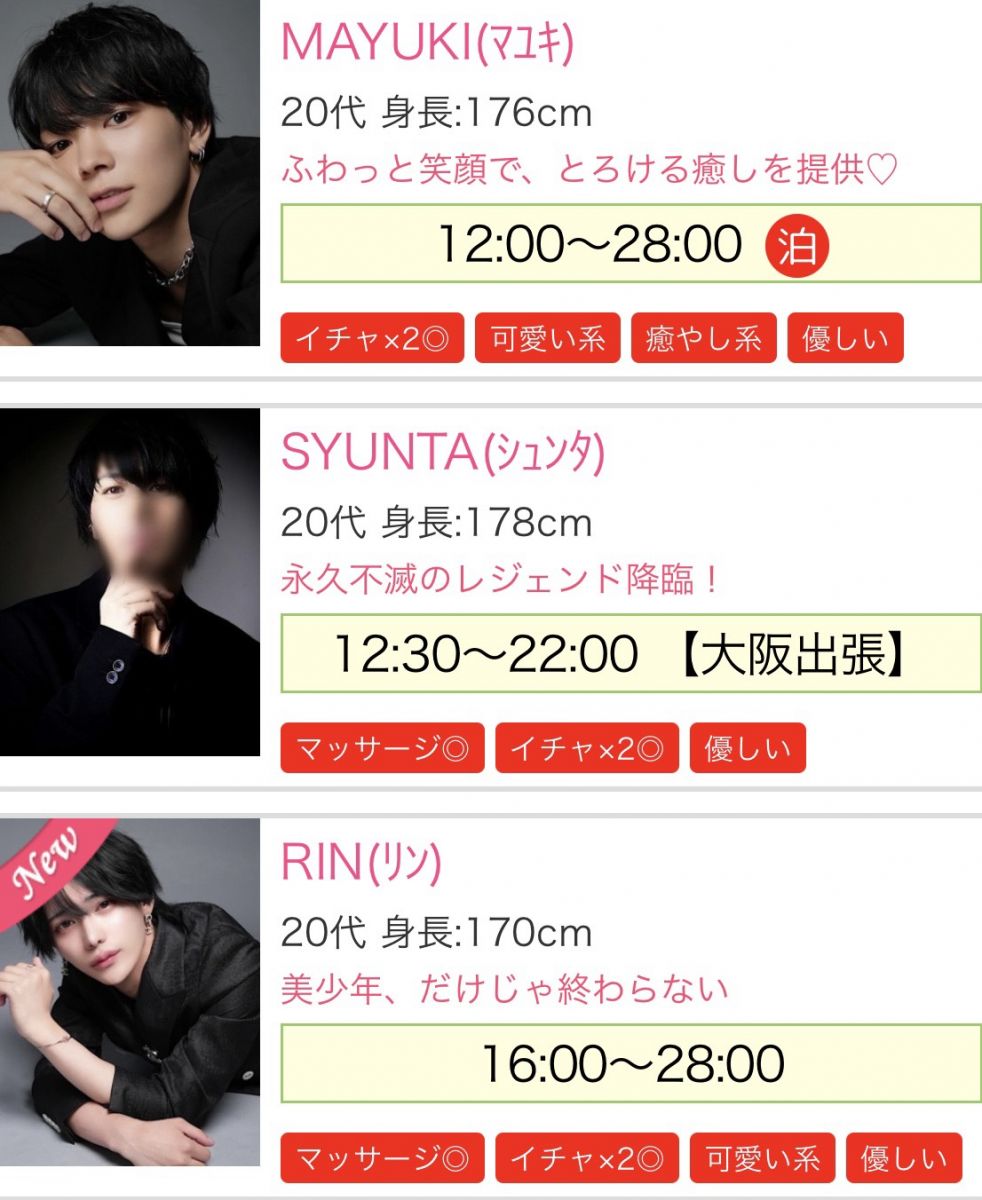Screen dimensions: 982x1200
Task: Open MAYUKI's profile photo
Action: coord(130,173)
